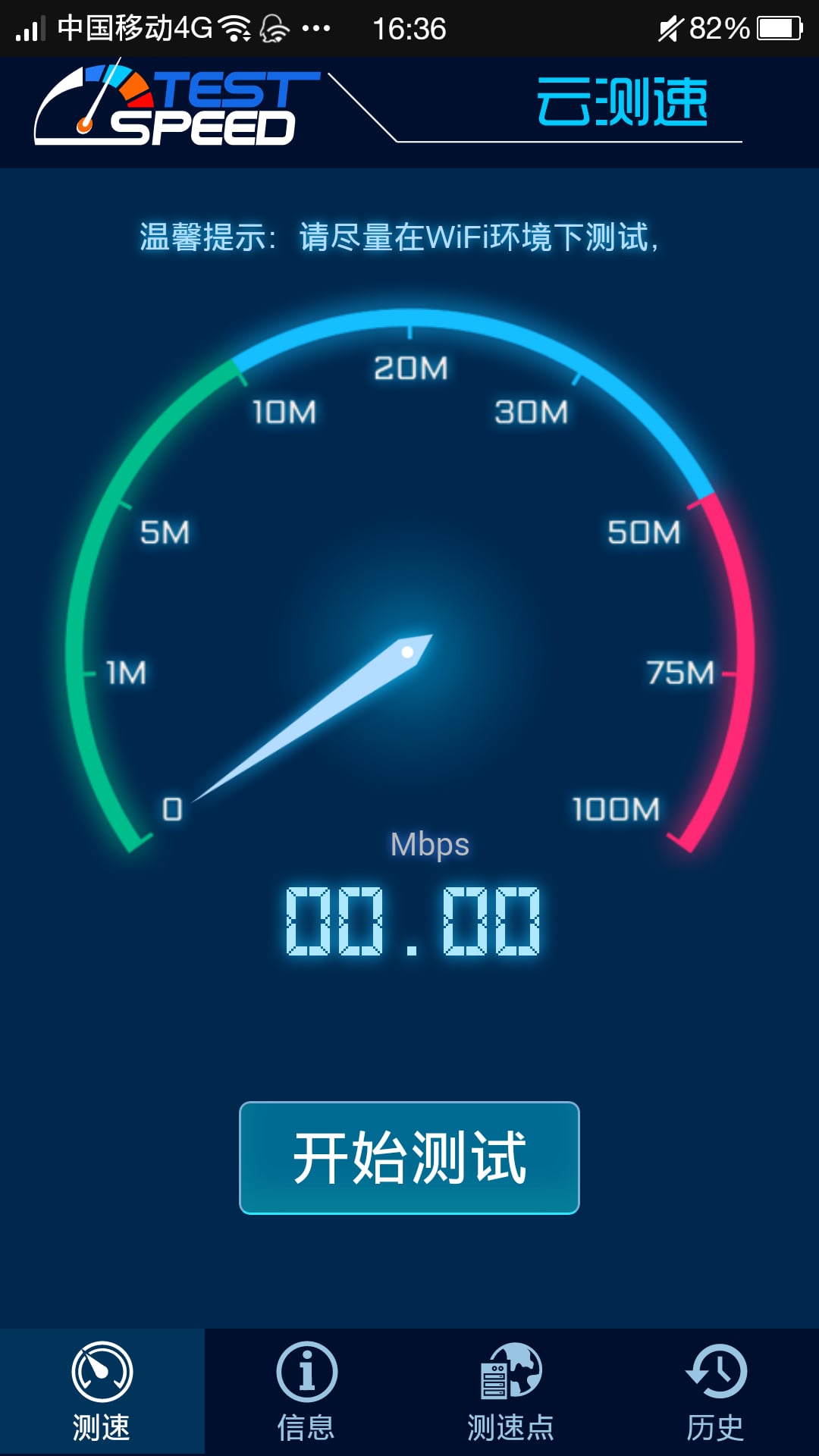This screenshot has width=819, height=1456.
Task: Select the 测速 tab
Action: pyautogui.click(x=102, y=1392)
